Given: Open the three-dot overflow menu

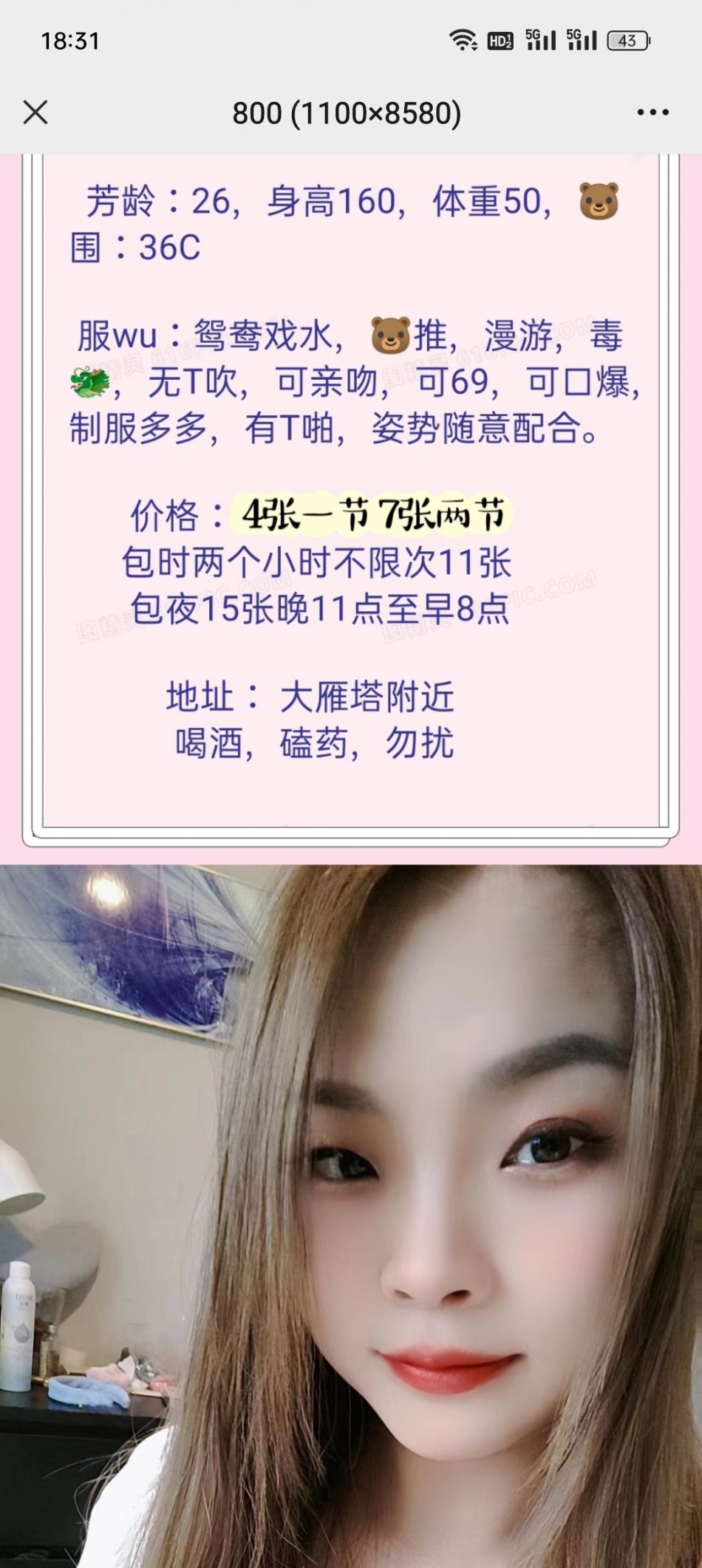Looking at the screenshot, I should click(x=652, y=112).
